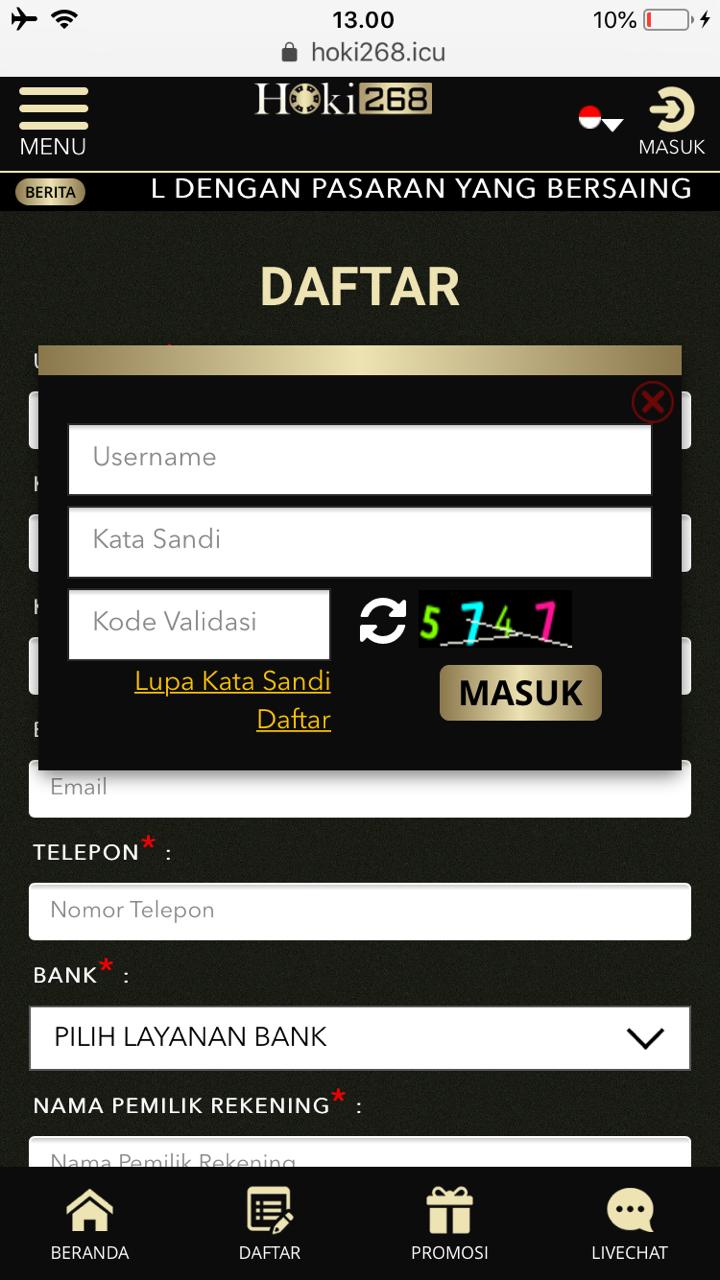The image size is (720, 1280).
Task: Focus the Nomor Telepon field
Action: (x=360, y=911)
